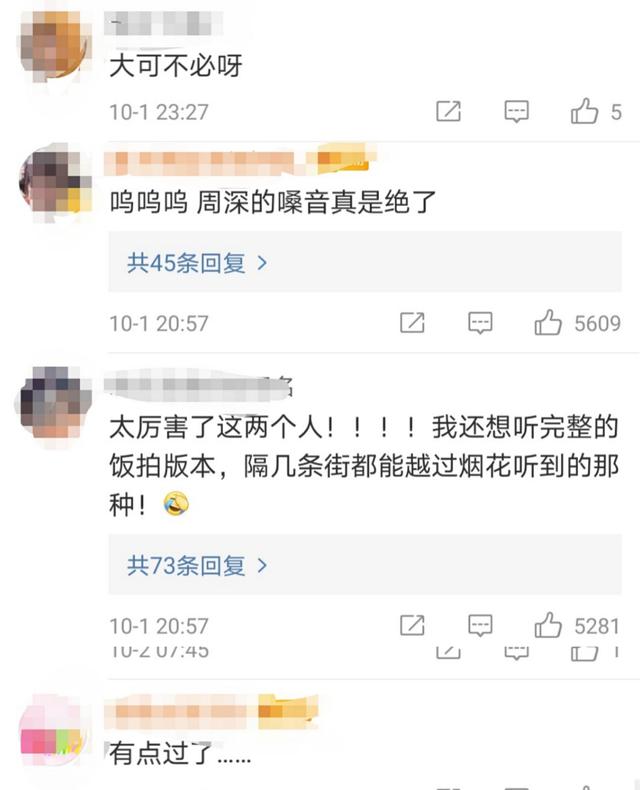The image size is (640, 790).
Task: Reply to the comment about 周深的嗓音
Action: tap(481, 323)
